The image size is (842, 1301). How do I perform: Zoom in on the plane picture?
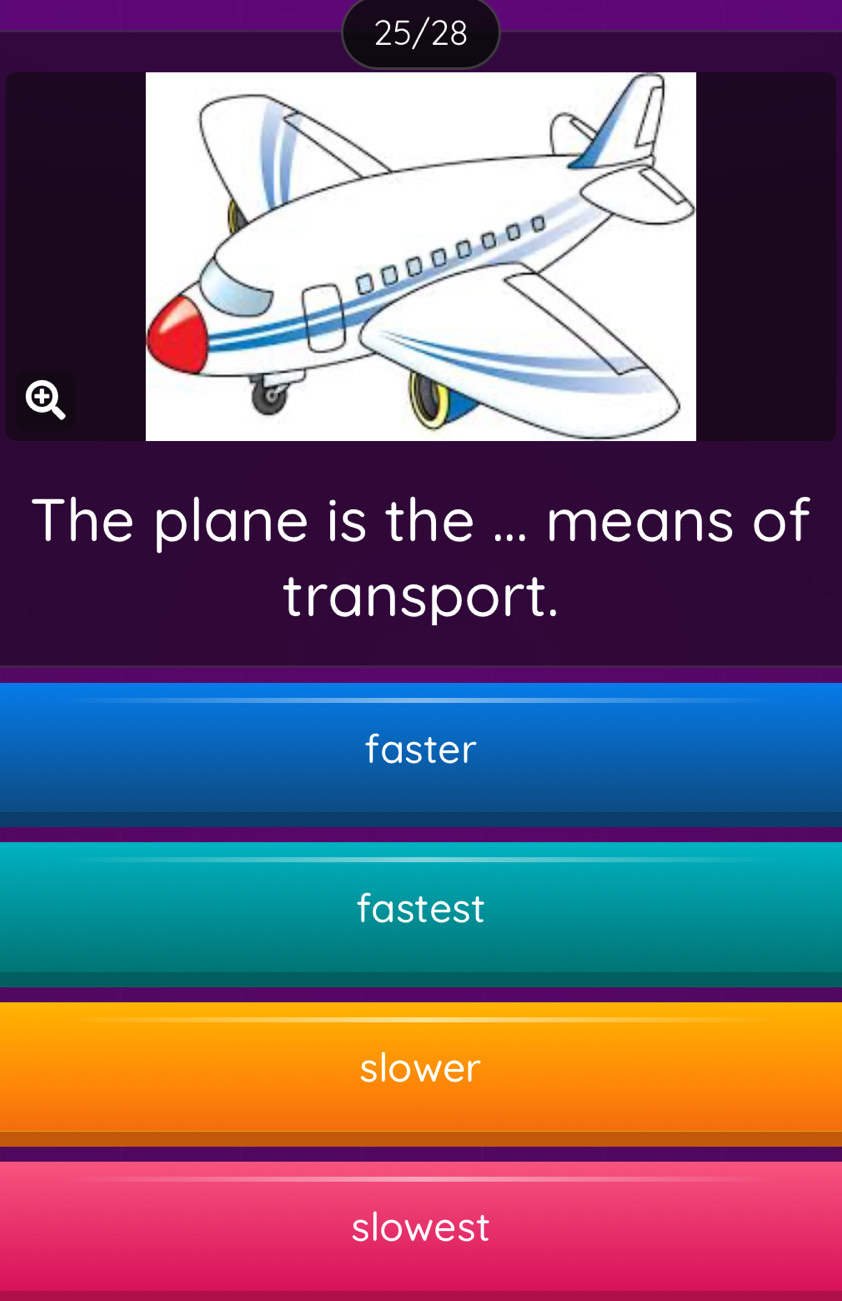(45, 400)
